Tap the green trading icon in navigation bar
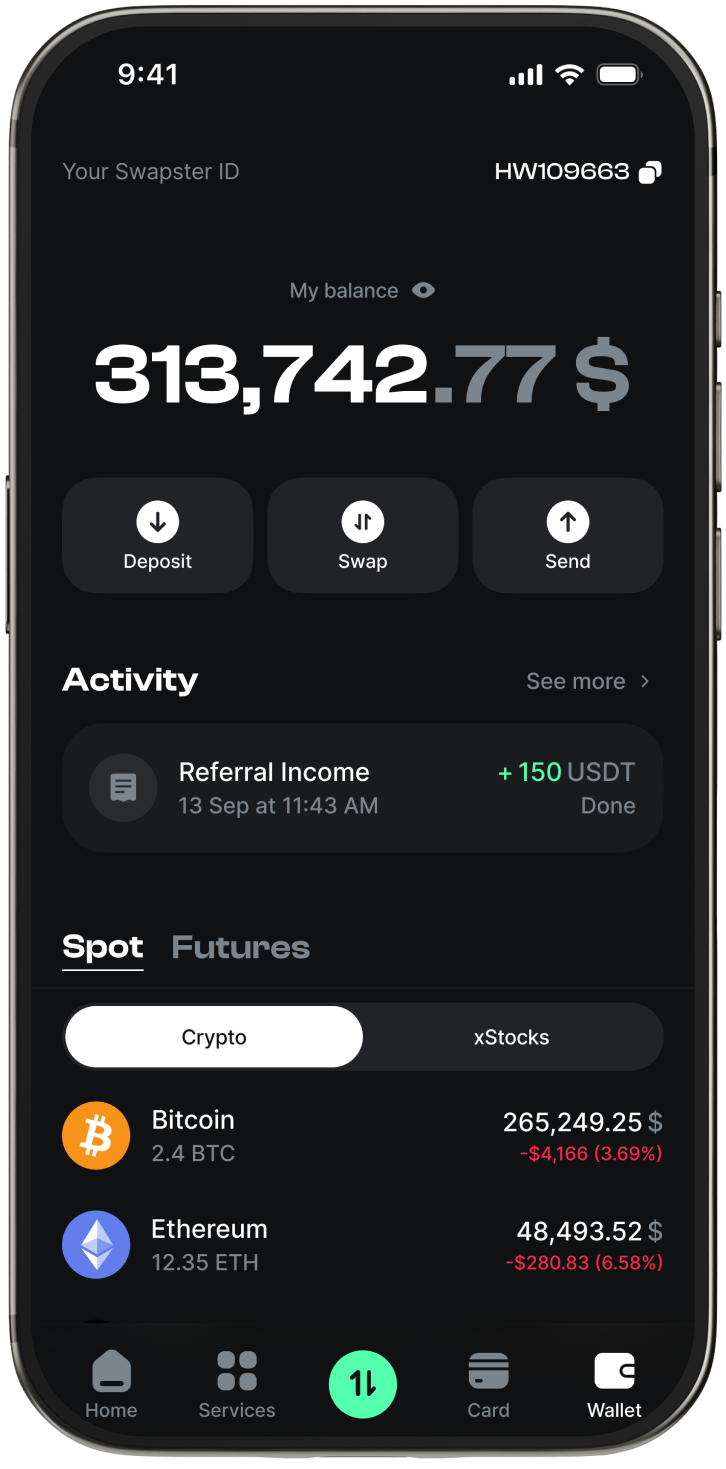Viewport: 726px width, 1469px height. coord(362,1383)
